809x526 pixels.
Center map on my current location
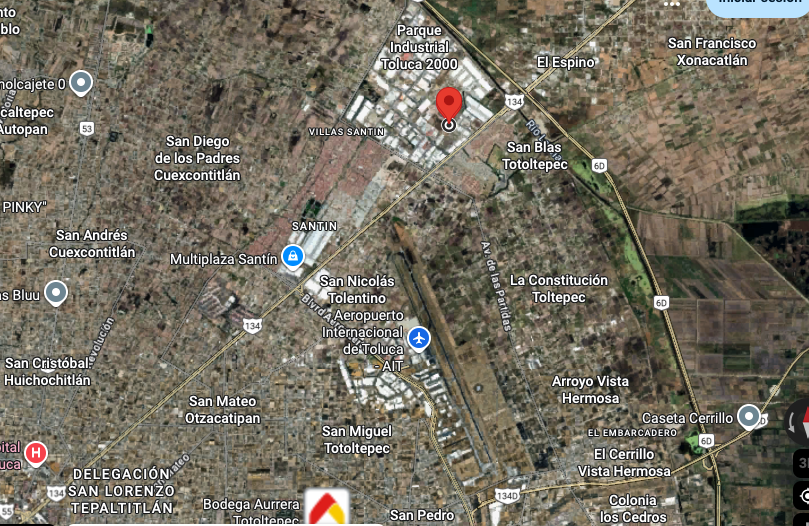coord(802,497)
